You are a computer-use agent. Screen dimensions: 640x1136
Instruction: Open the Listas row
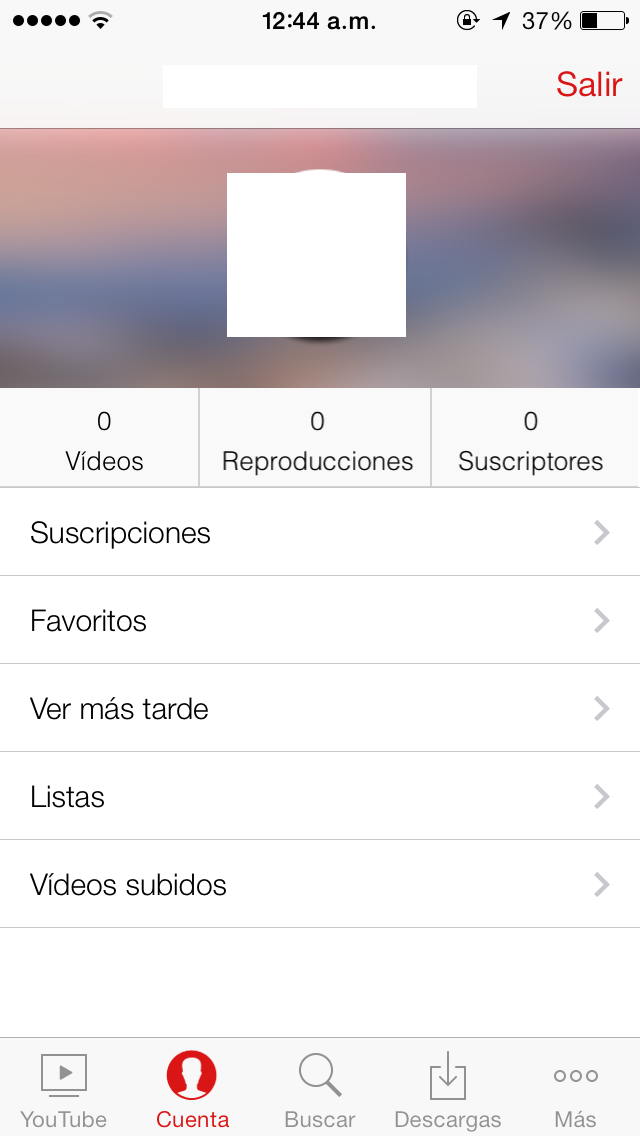point(320,797)
